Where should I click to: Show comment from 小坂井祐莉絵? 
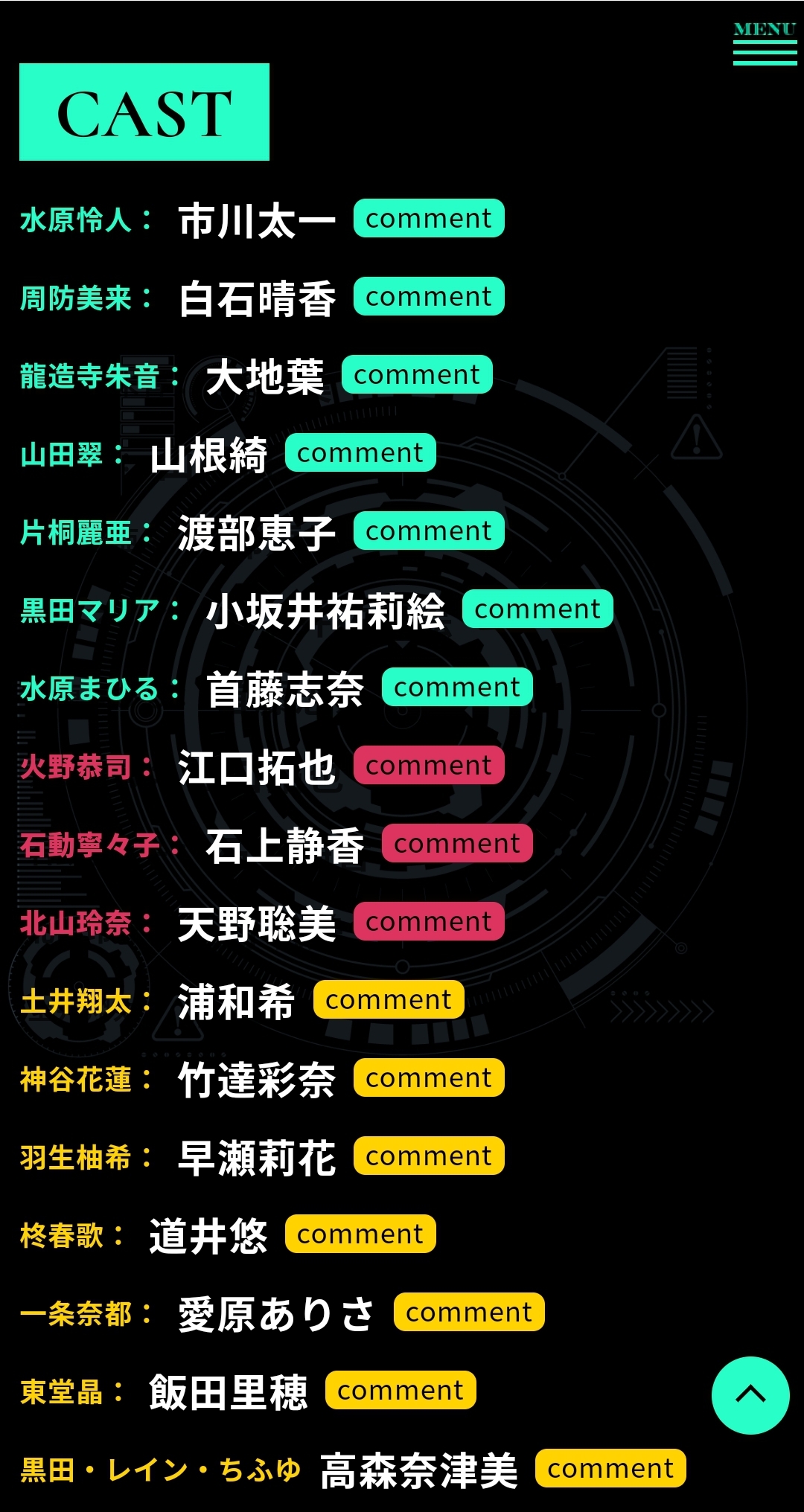point(537,609)
